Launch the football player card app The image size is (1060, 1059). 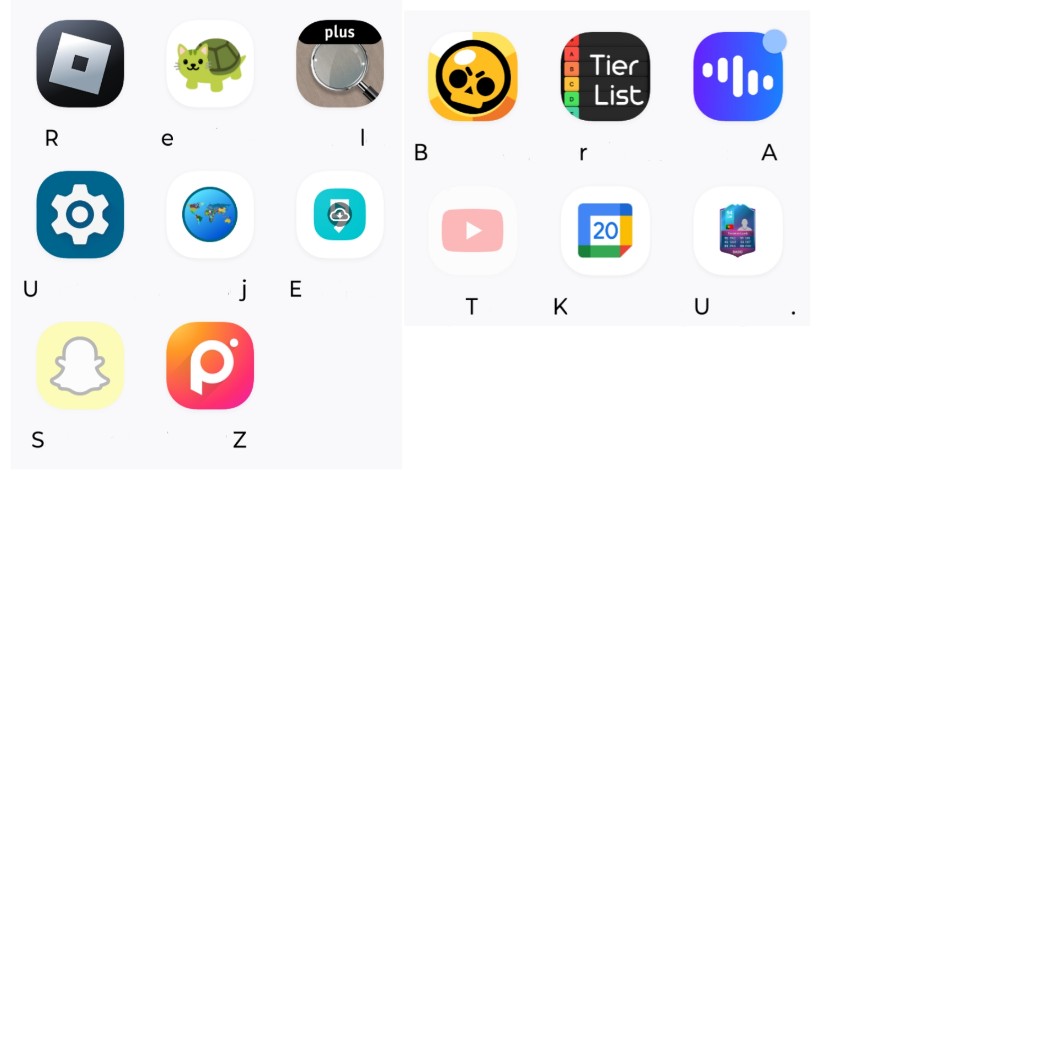pos(738,230)
